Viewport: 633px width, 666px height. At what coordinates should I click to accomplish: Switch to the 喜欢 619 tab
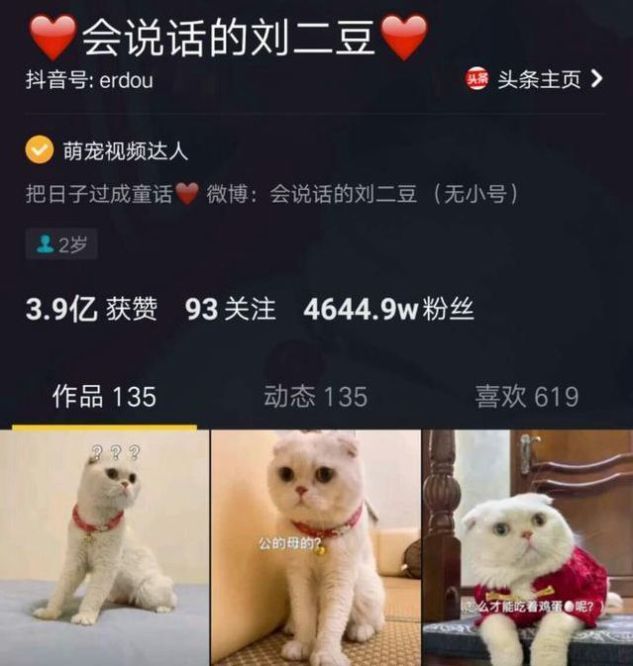(526, 397)
